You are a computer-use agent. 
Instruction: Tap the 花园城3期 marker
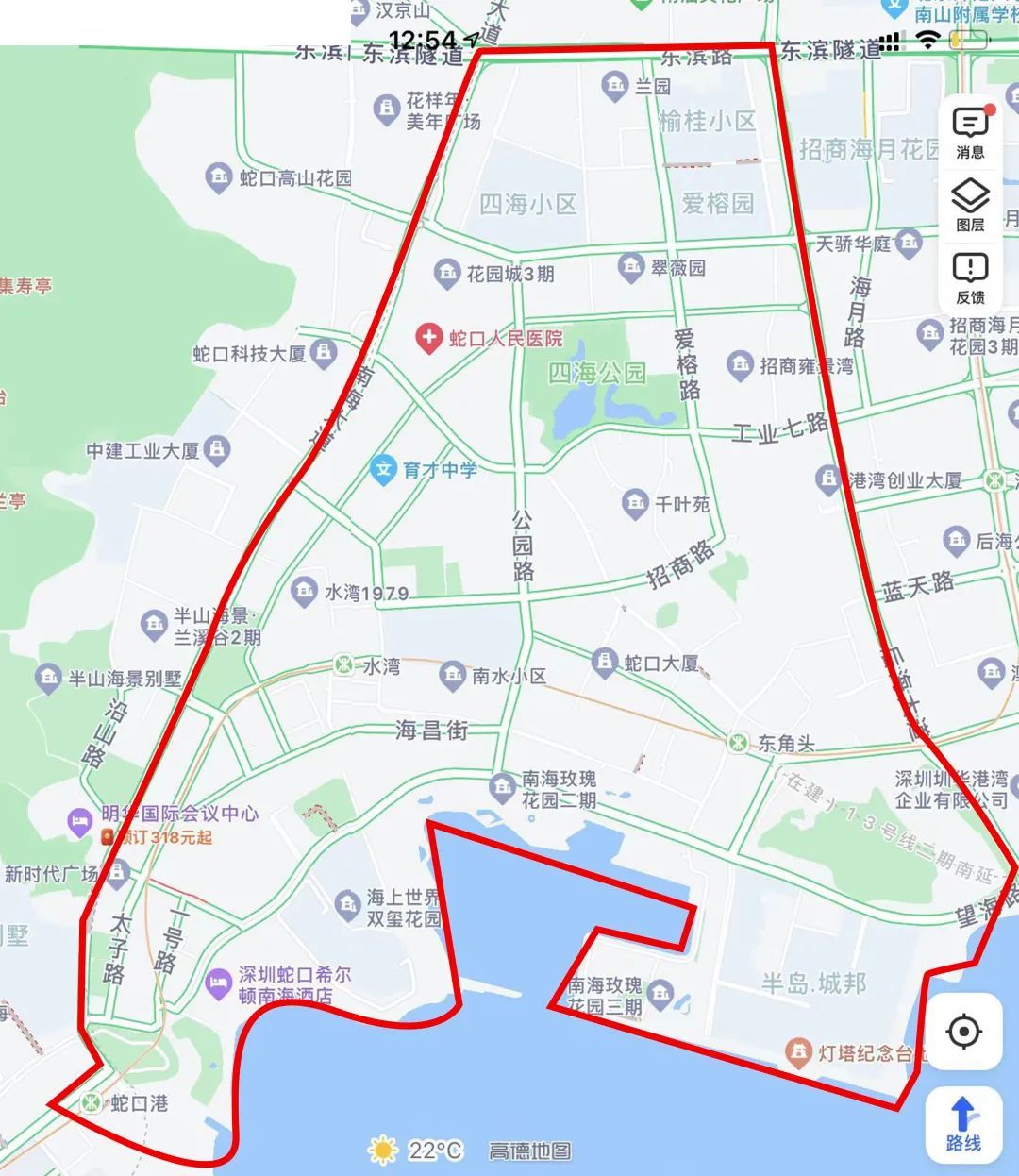coord(446,274)
